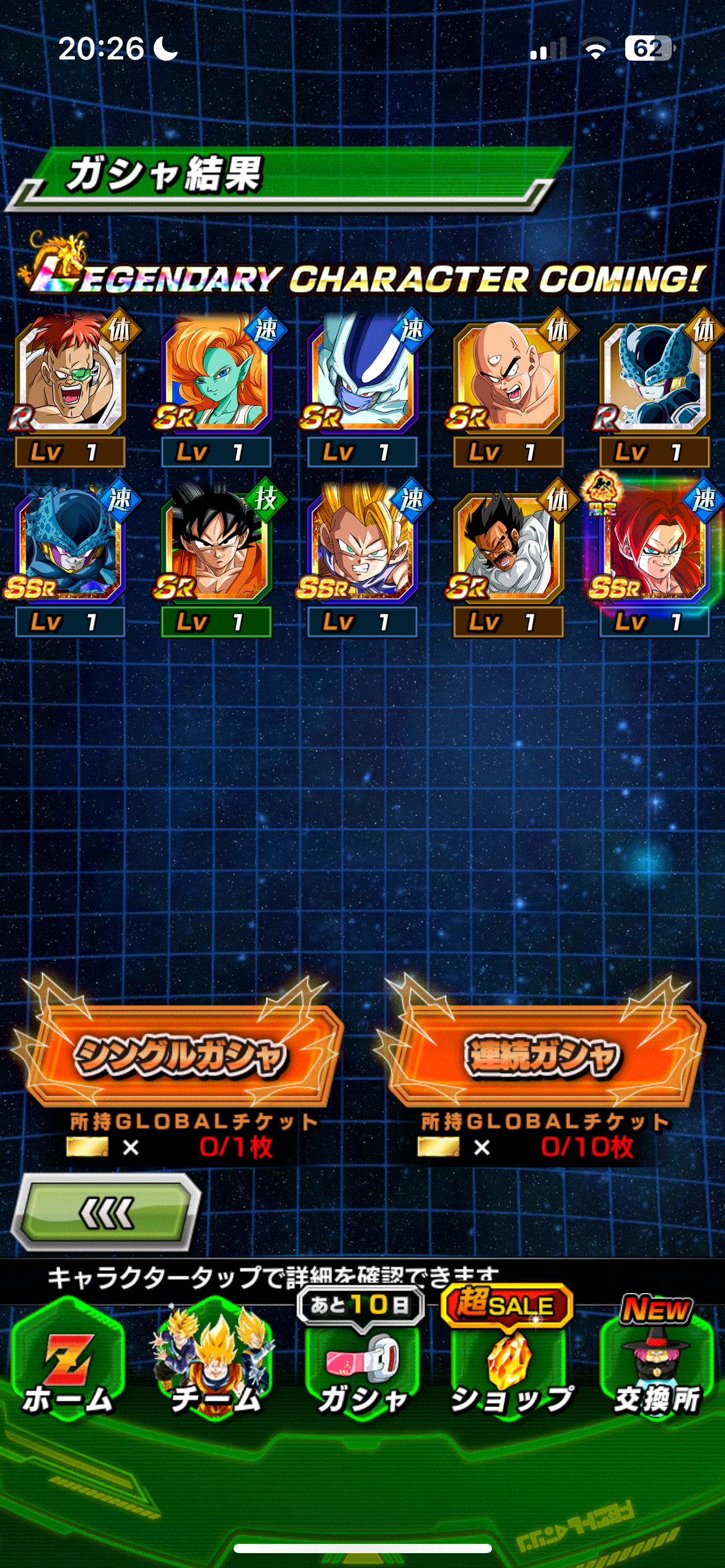This screenshot has height=1568, width=725.
Task: Open the ガシャ tab
Action: 362,1362
